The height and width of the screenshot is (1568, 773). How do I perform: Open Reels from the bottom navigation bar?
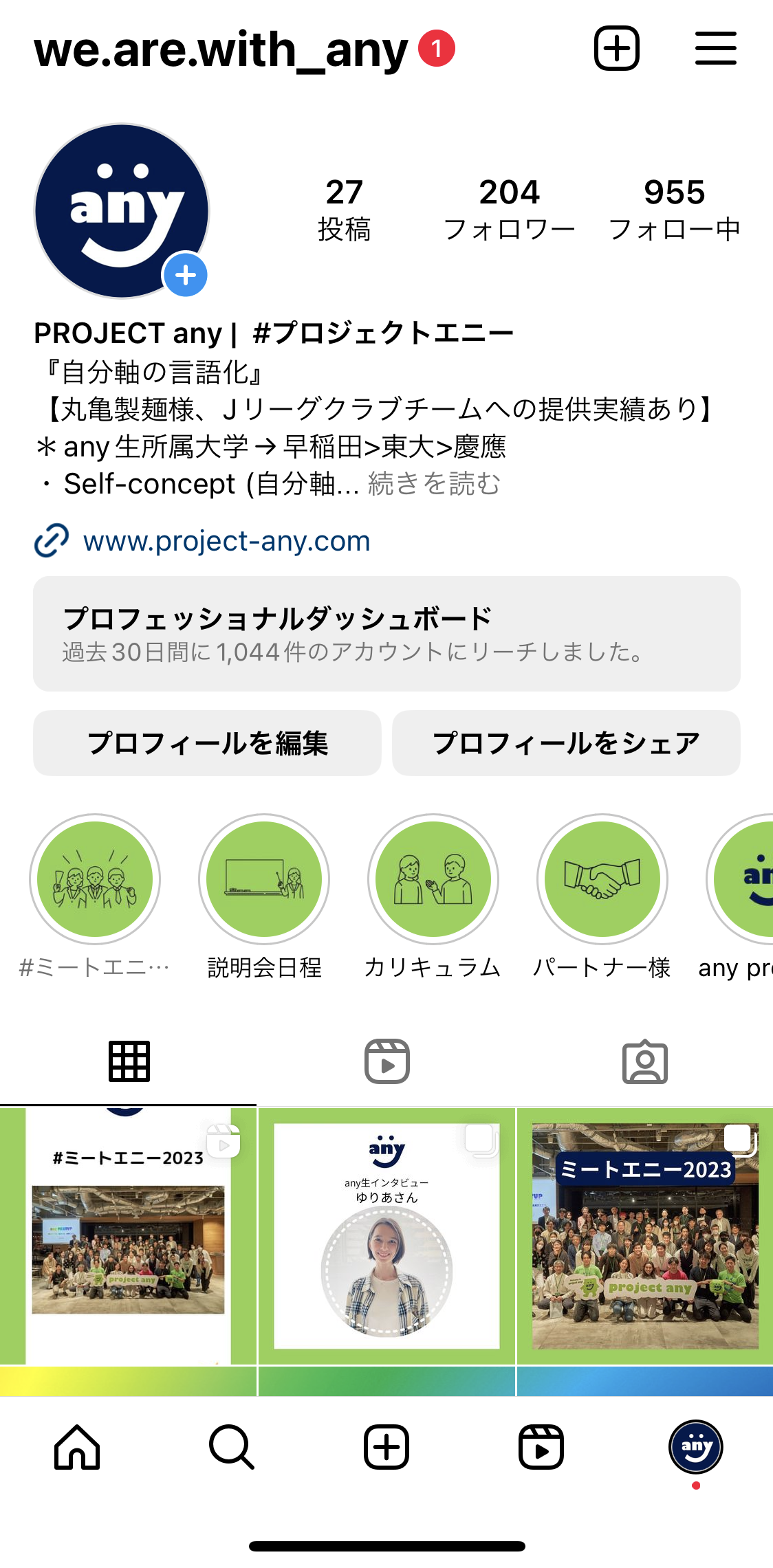pyautogui.click(x=541, y=1447)
